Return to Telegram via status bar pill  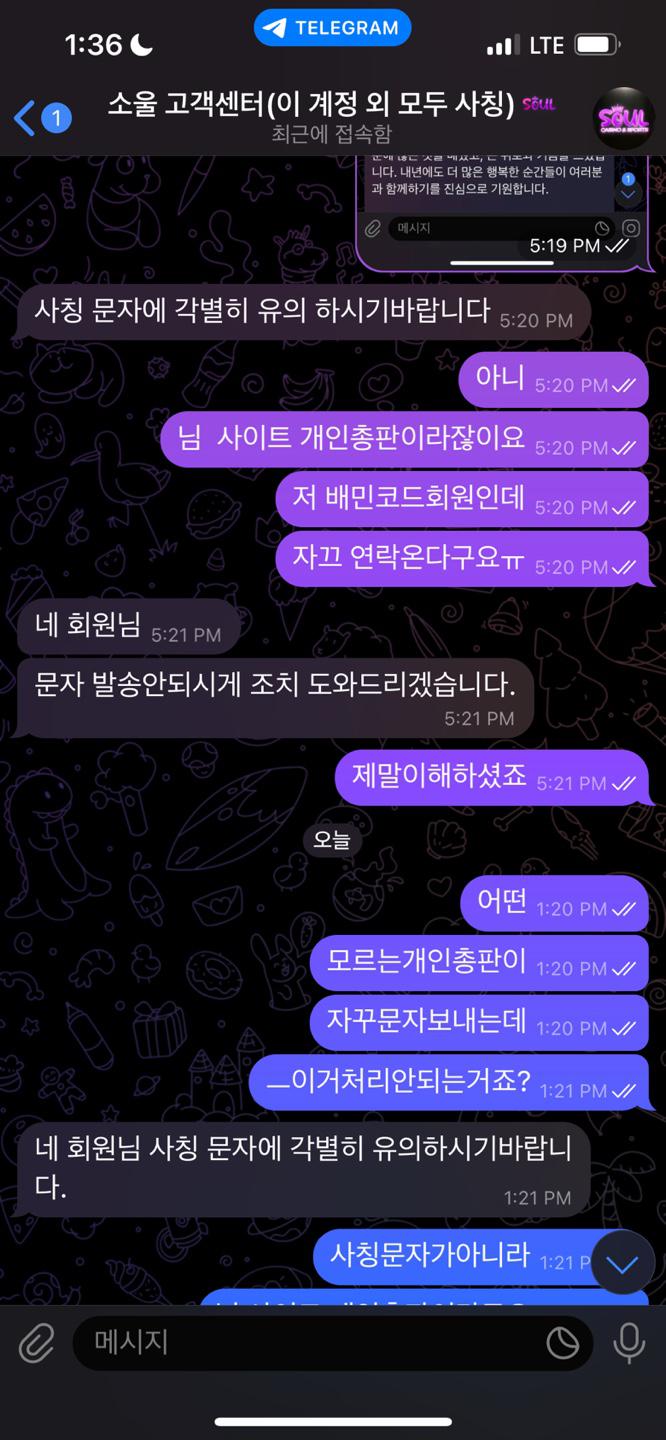332,28
